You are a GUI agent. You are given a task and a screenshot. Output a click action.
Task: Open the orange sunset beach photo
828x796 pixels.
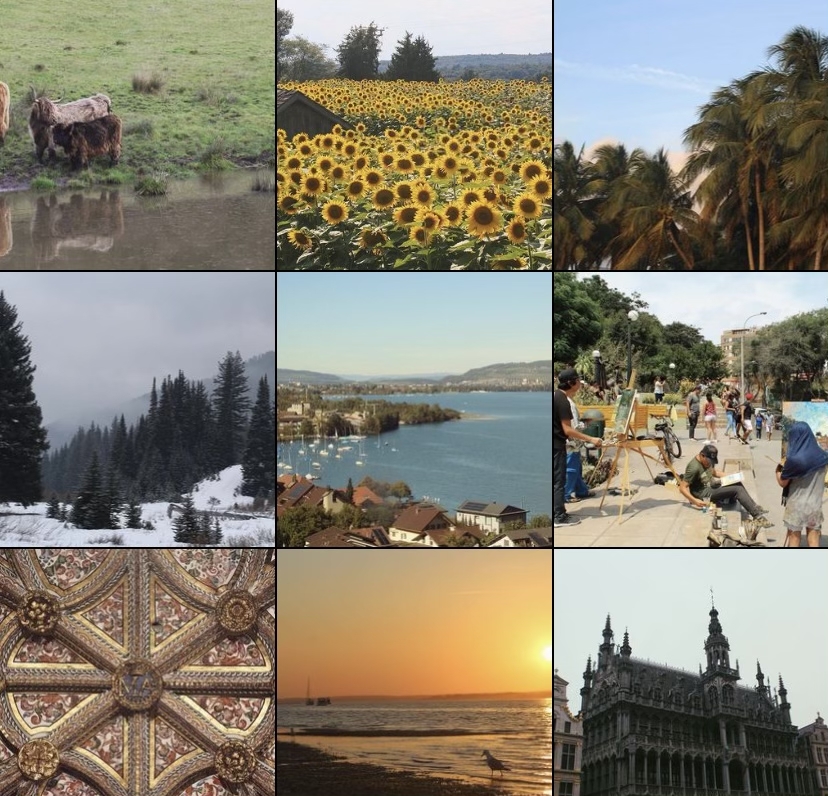(414, 672)
